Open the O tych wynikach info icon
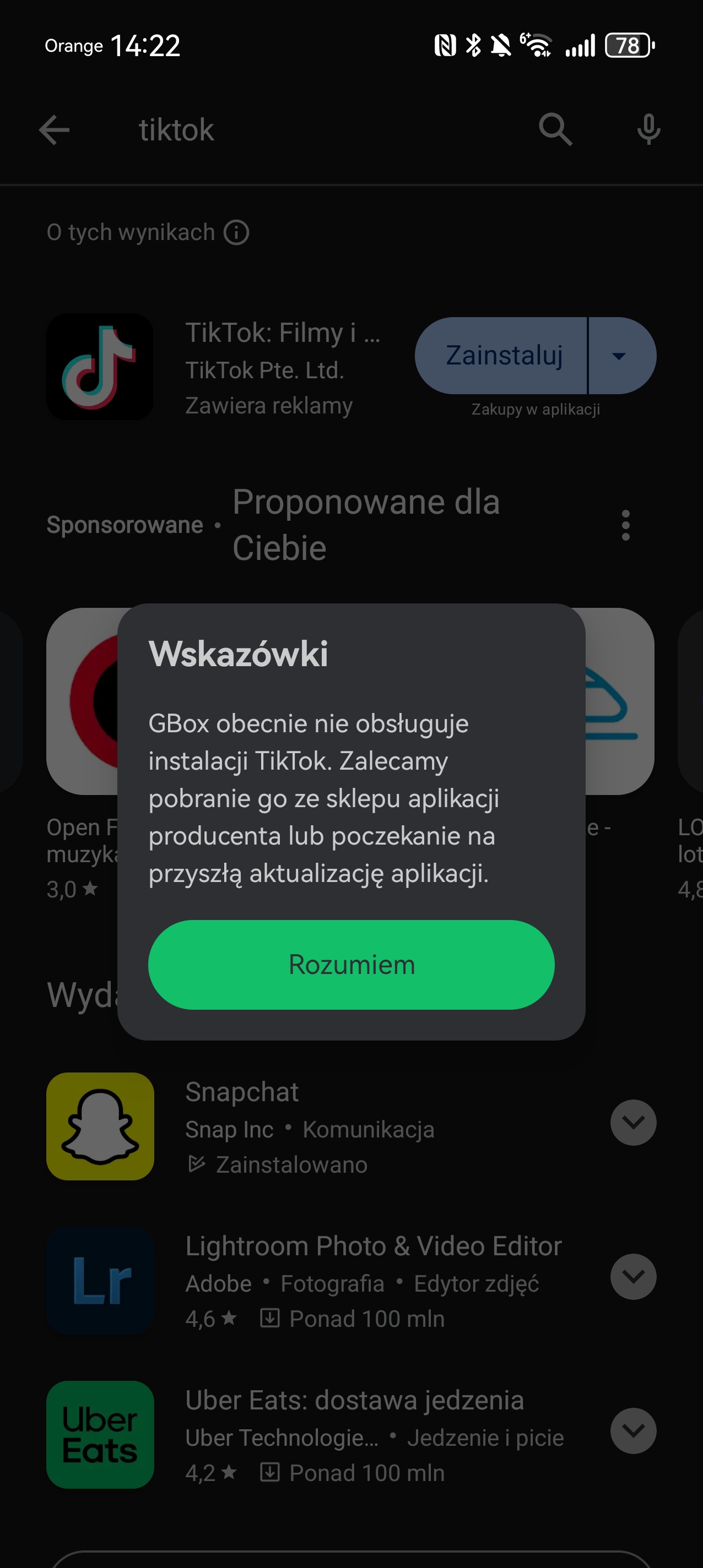The image size is (703, 1568). (236, 232)
